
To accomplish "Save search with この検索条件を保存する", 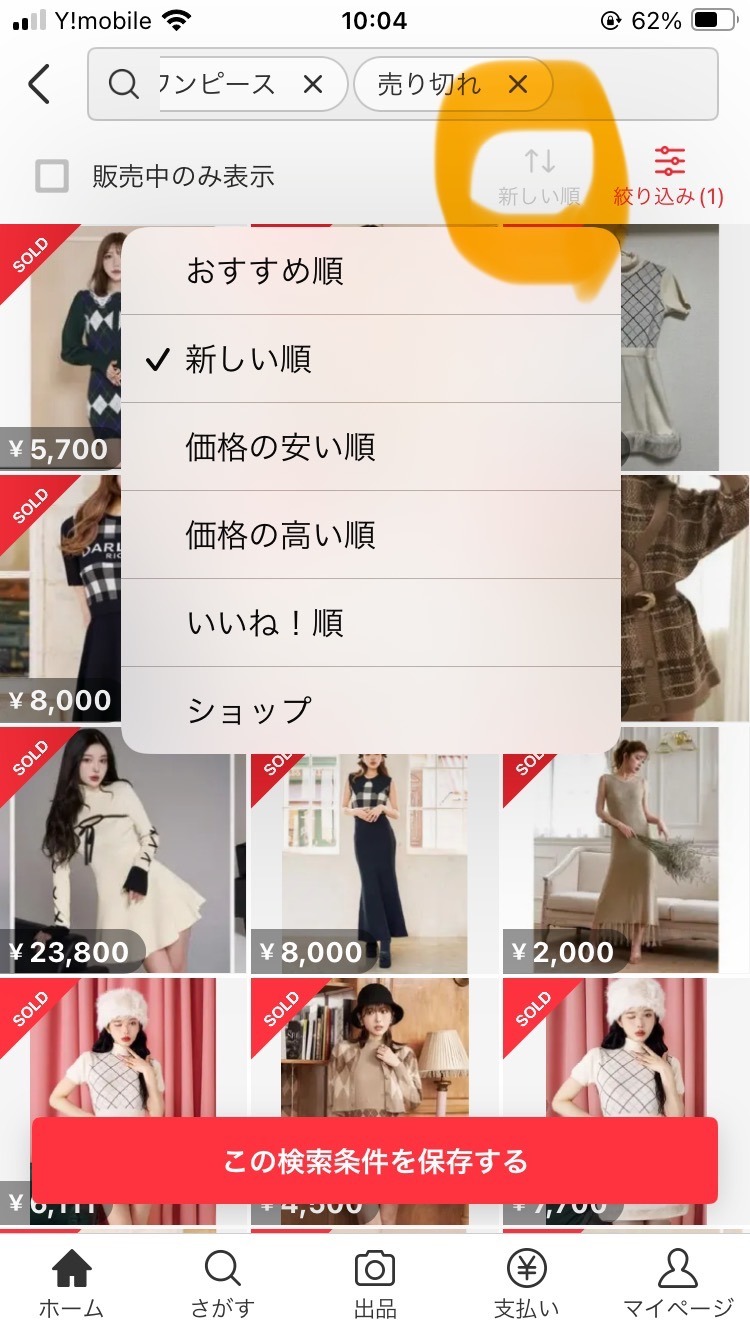I will tap(375, 1161).
